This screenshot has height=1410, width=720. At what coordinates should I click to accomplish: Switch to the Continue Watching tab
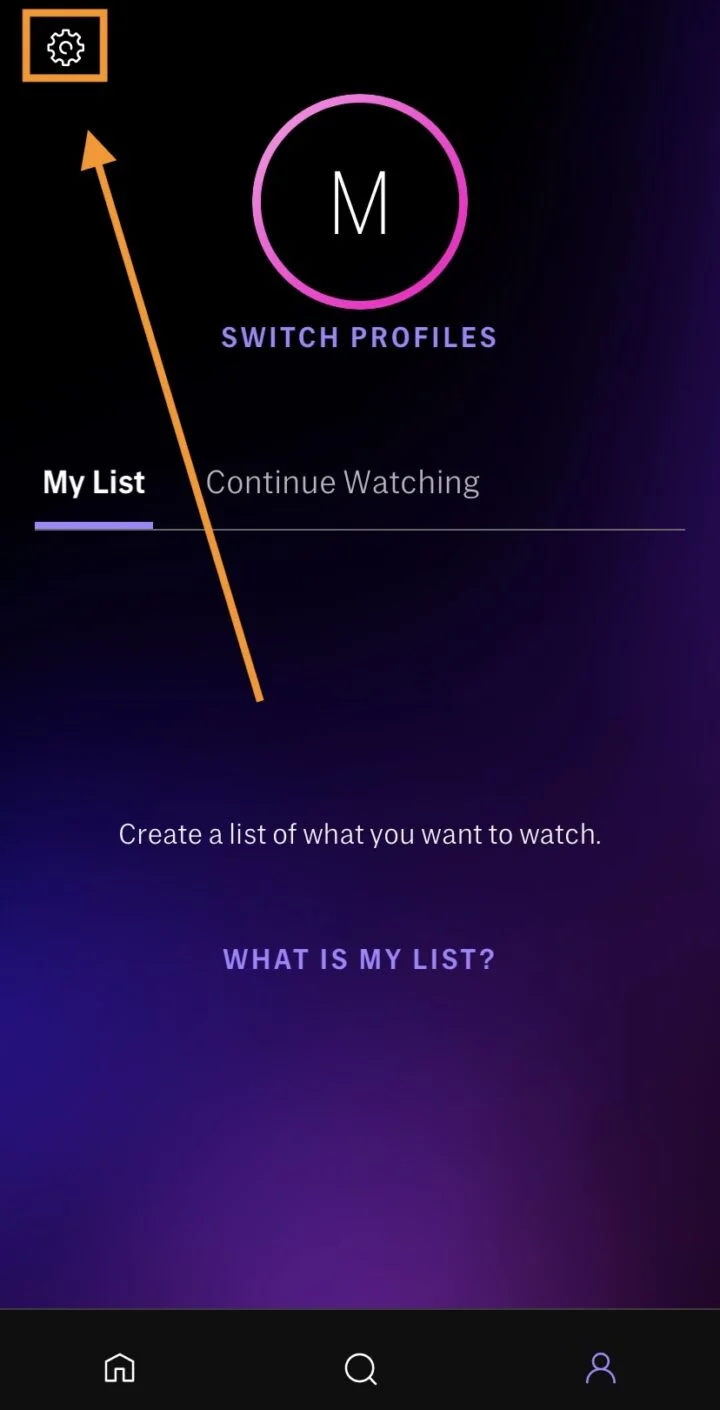pos(342,483)
